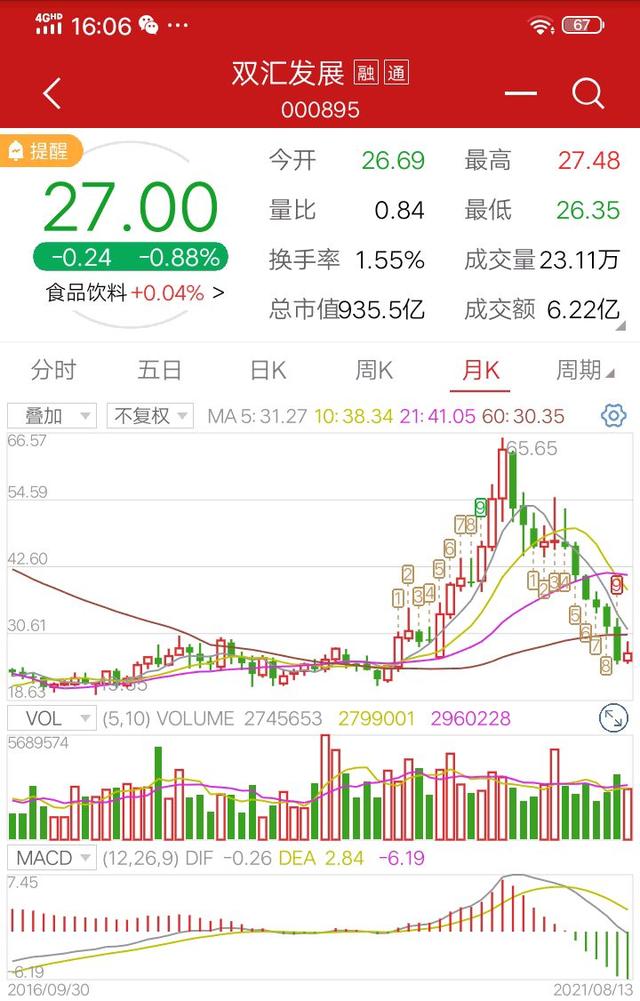The height and width of the screenshot is (1001, 640).
Task: Tap the minus icon in the header
Action: [x=520, y=93]
